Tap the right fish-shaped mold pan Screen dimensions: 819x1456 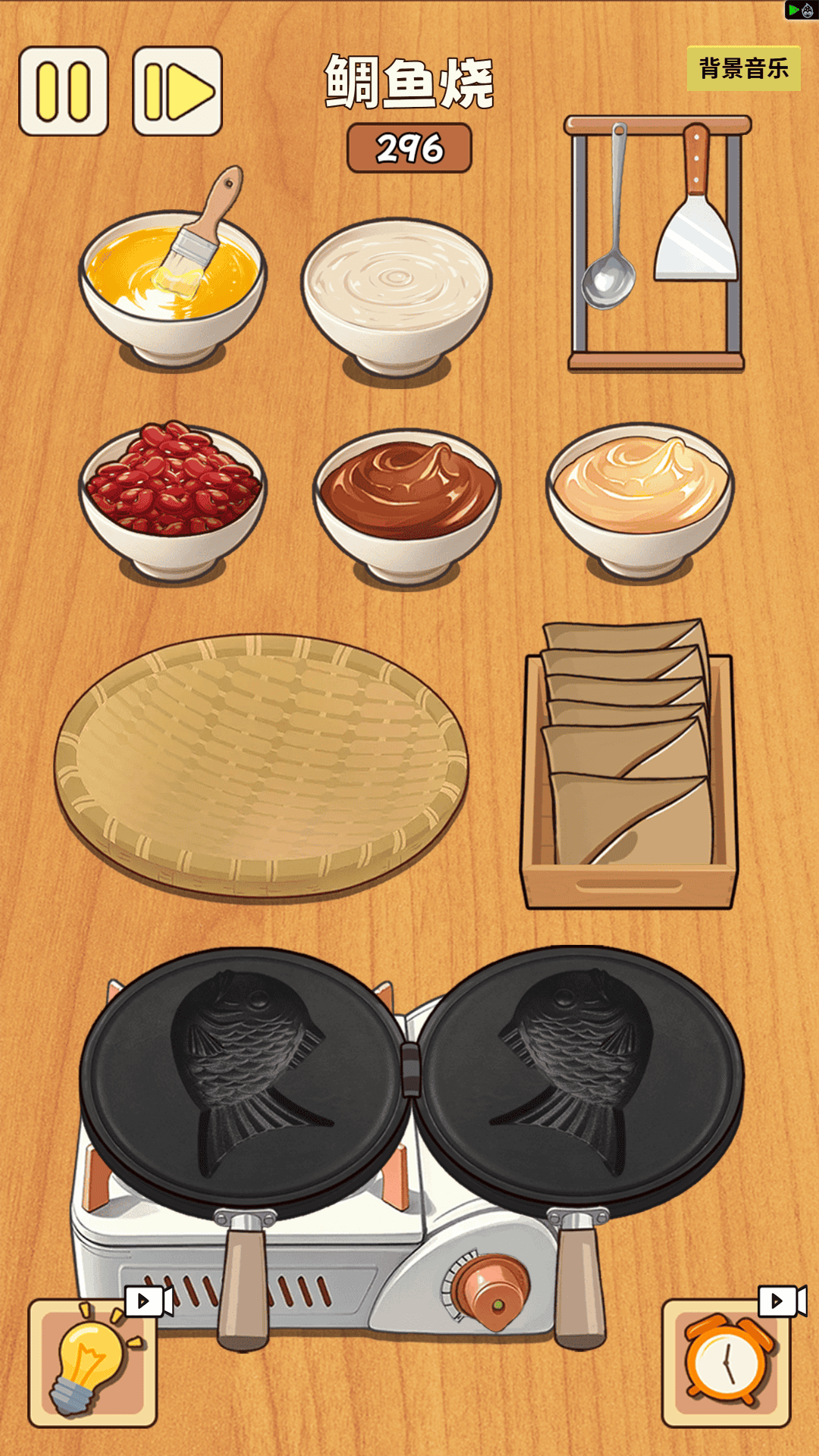click(x=580, y=1078)
